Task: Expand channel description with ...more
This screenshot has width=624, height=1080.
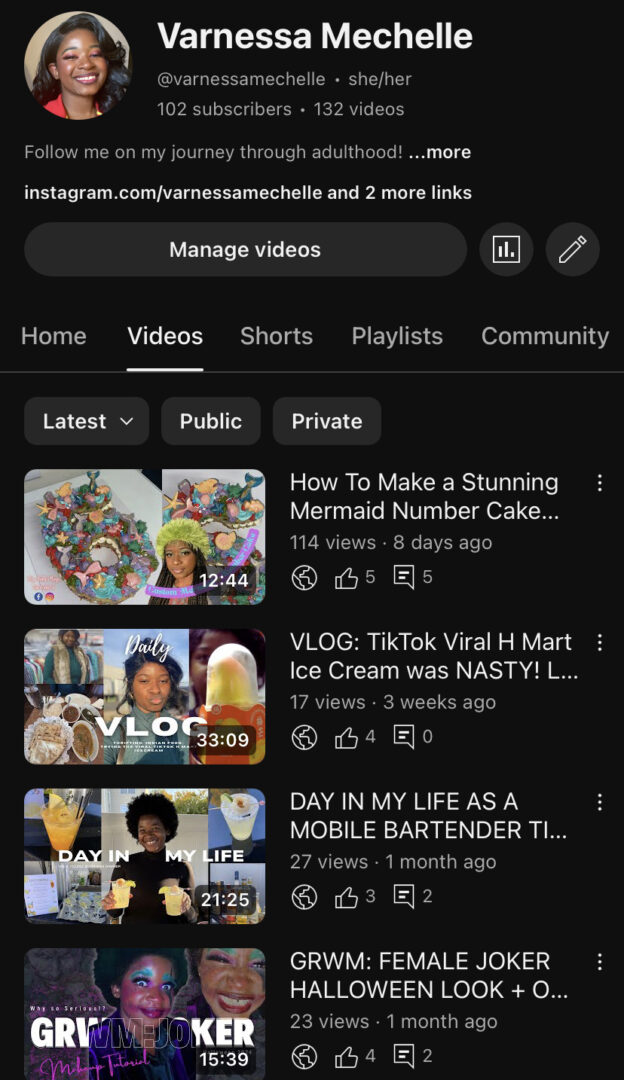Action: coord(440,152)
